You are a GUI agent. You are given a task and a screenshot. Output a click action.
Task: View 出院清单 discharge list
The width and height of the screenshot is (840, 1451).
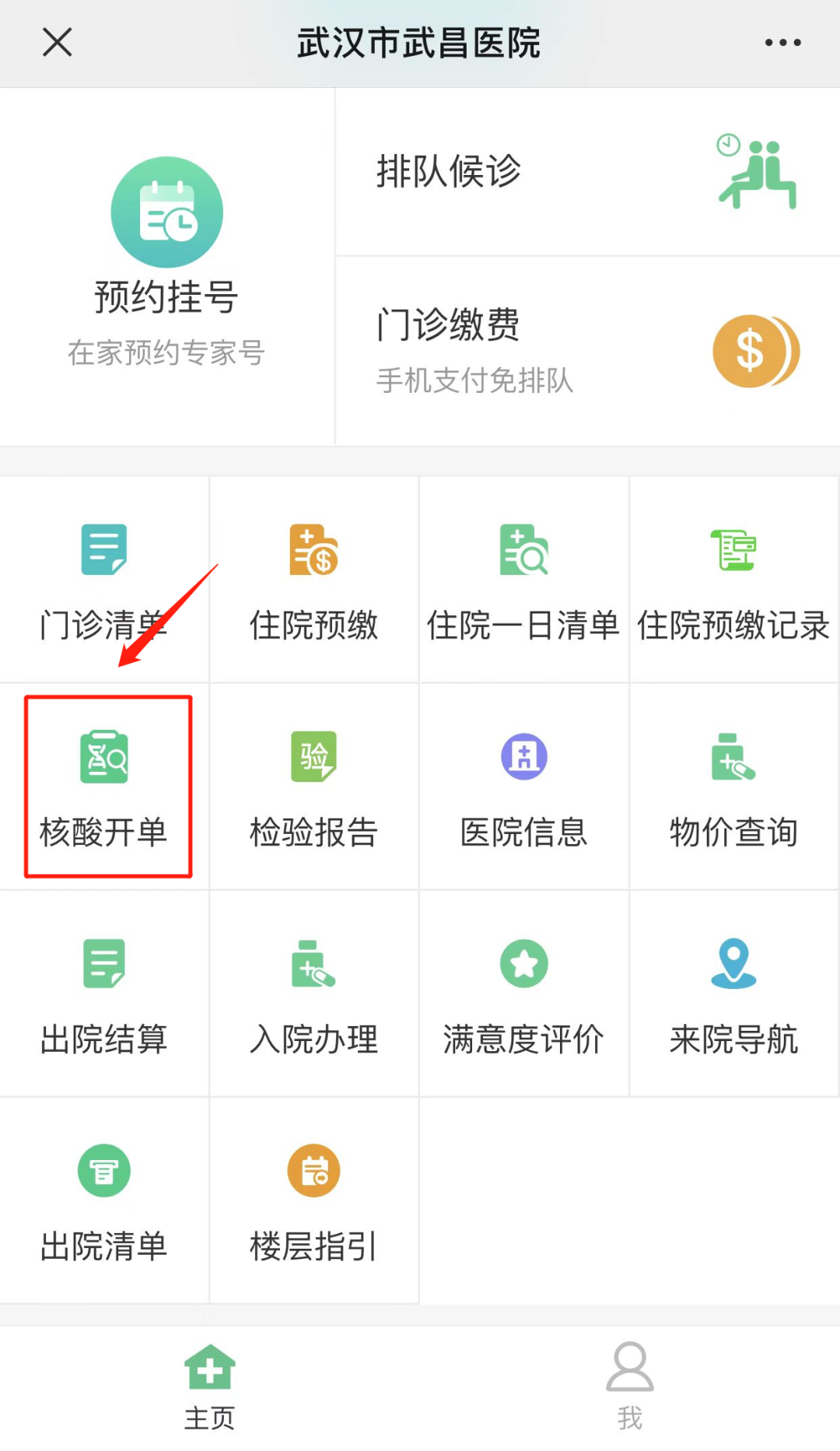[x=104, y=1201]
